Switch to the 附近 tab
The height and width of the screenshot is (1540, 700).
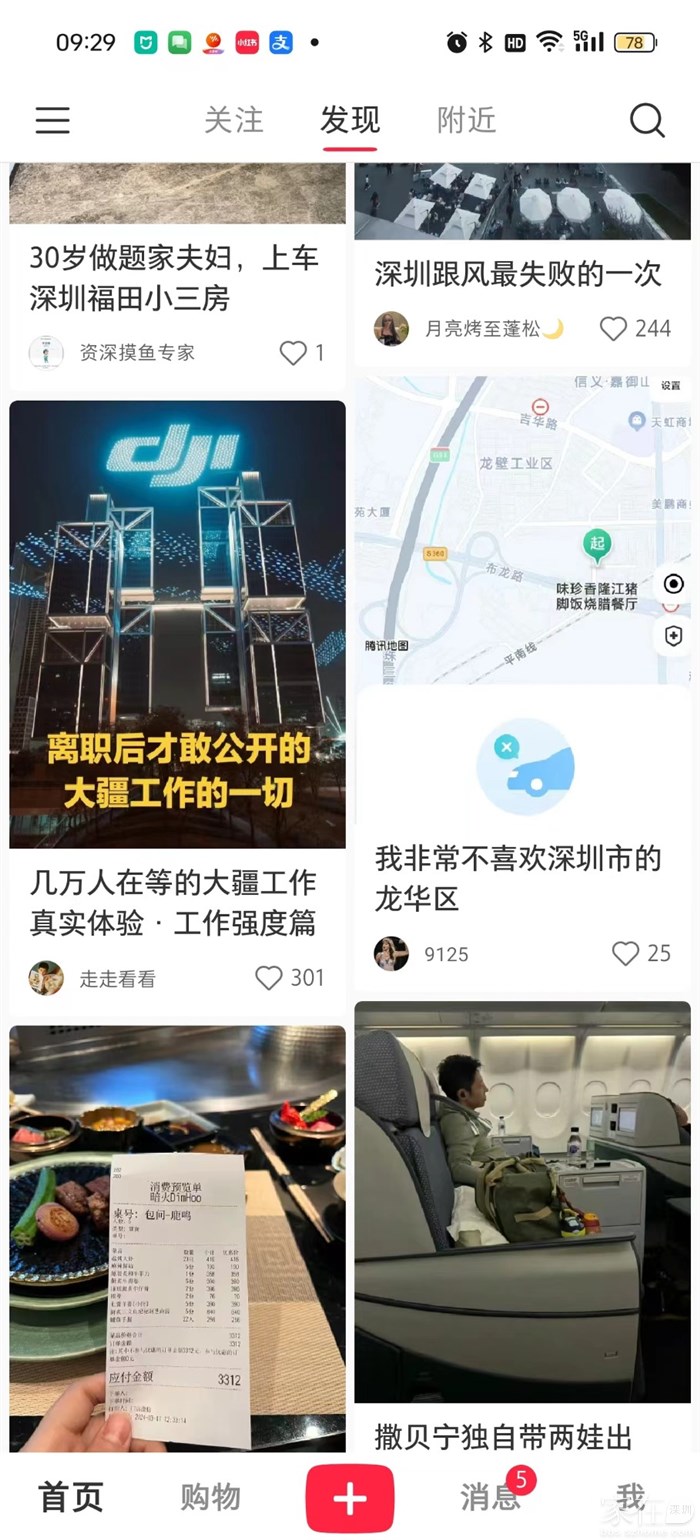[466, 120]
